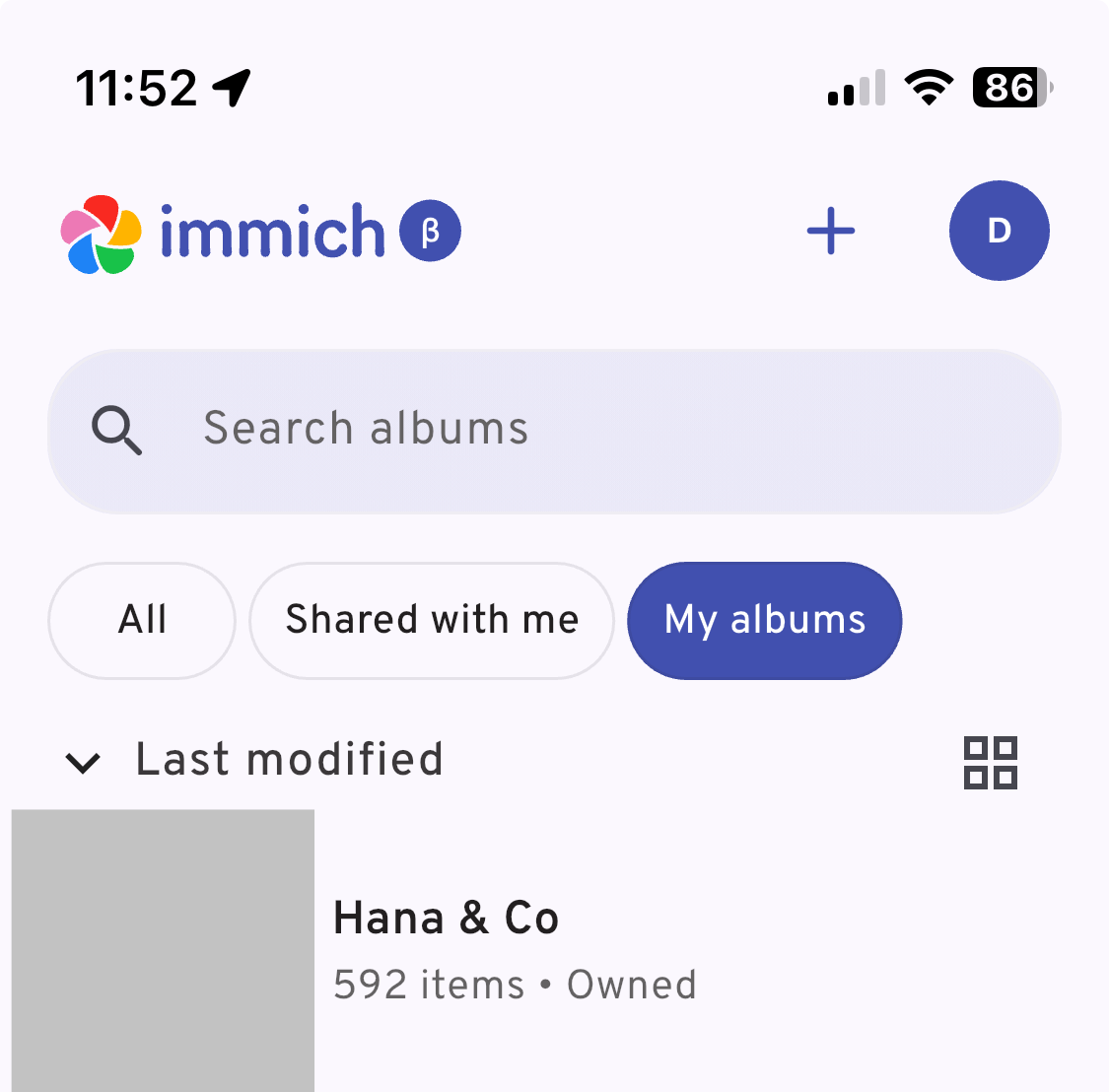The width and height of the screenshot is (1109, 1092).
Task: Select the All filter chip
Action: pyautogui.click(x=142, y=620)
